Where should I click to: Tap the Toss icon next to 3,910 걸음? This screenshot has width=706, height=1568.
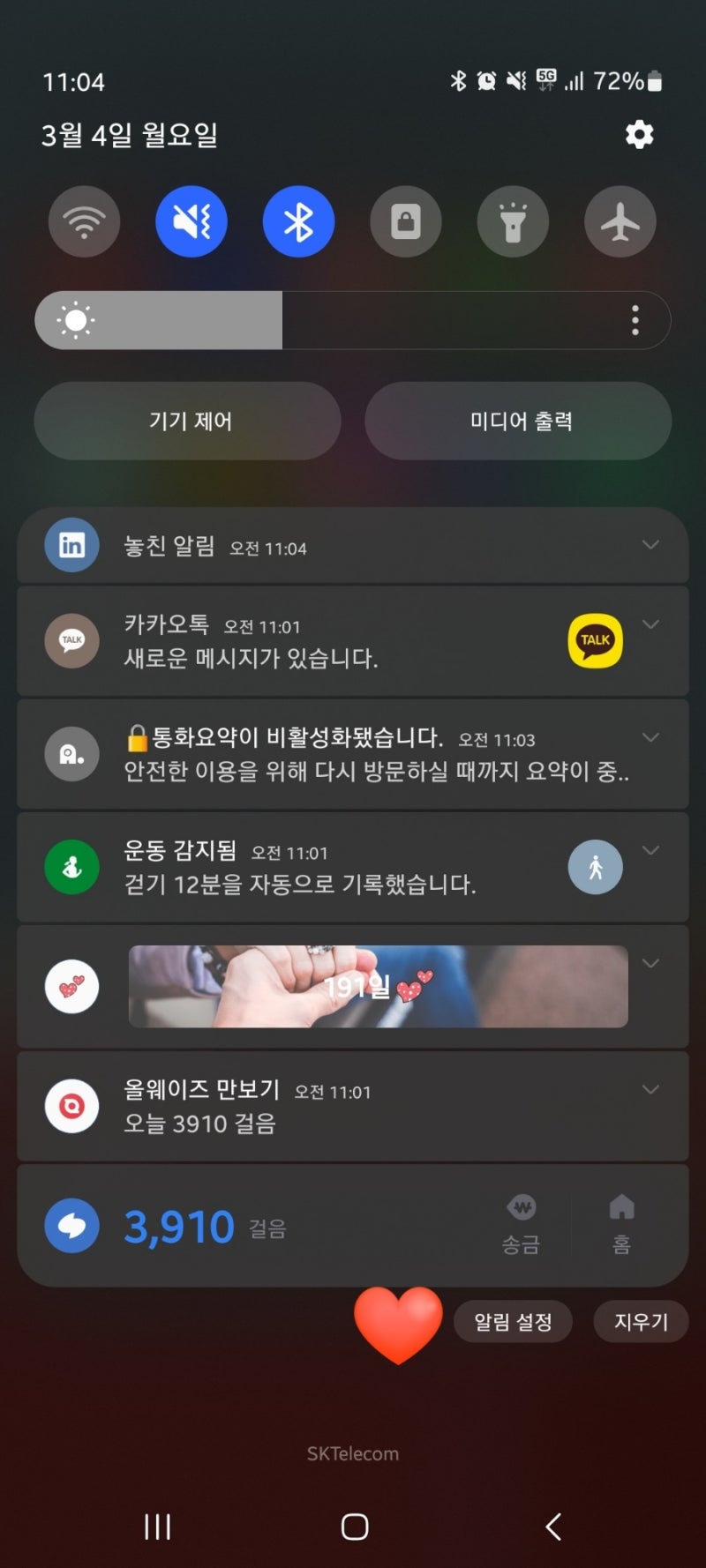71,1224
